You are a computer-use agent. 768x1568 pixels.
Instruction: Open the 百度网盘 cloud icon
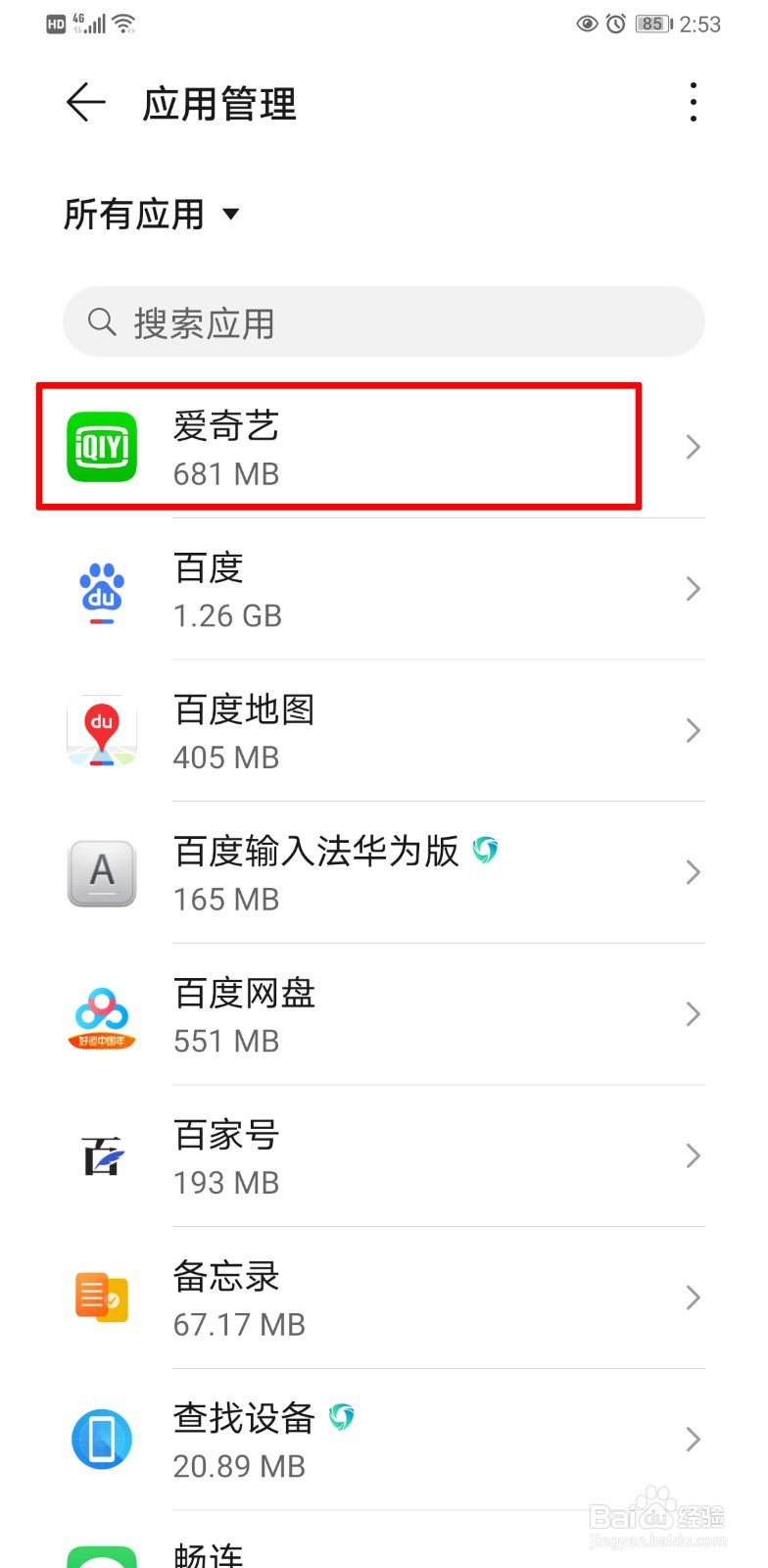pos(101,1014)
